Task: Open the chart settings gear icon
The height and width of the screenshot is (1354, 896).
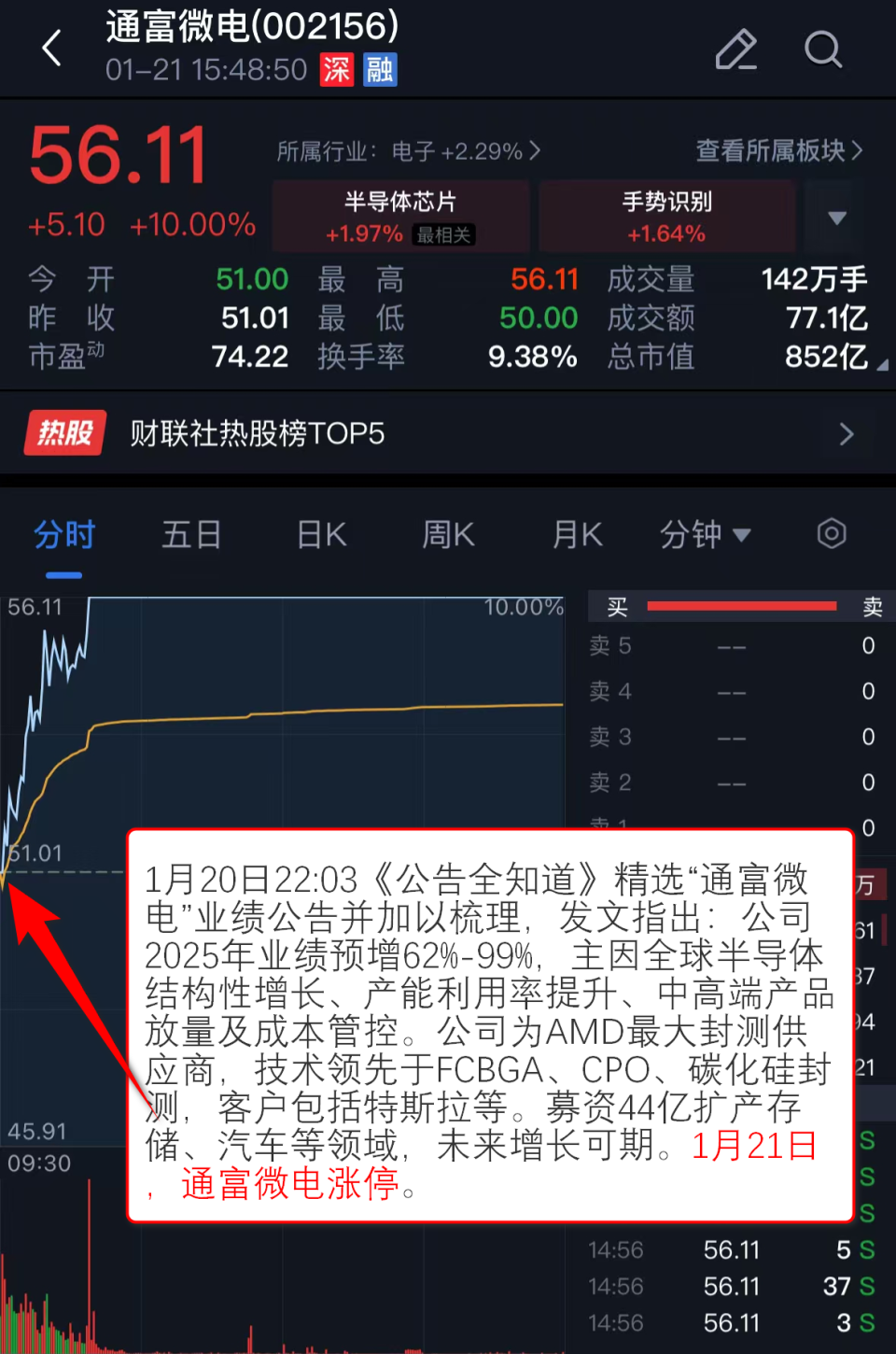Action: pyautogui.click(x=831, y=534)
